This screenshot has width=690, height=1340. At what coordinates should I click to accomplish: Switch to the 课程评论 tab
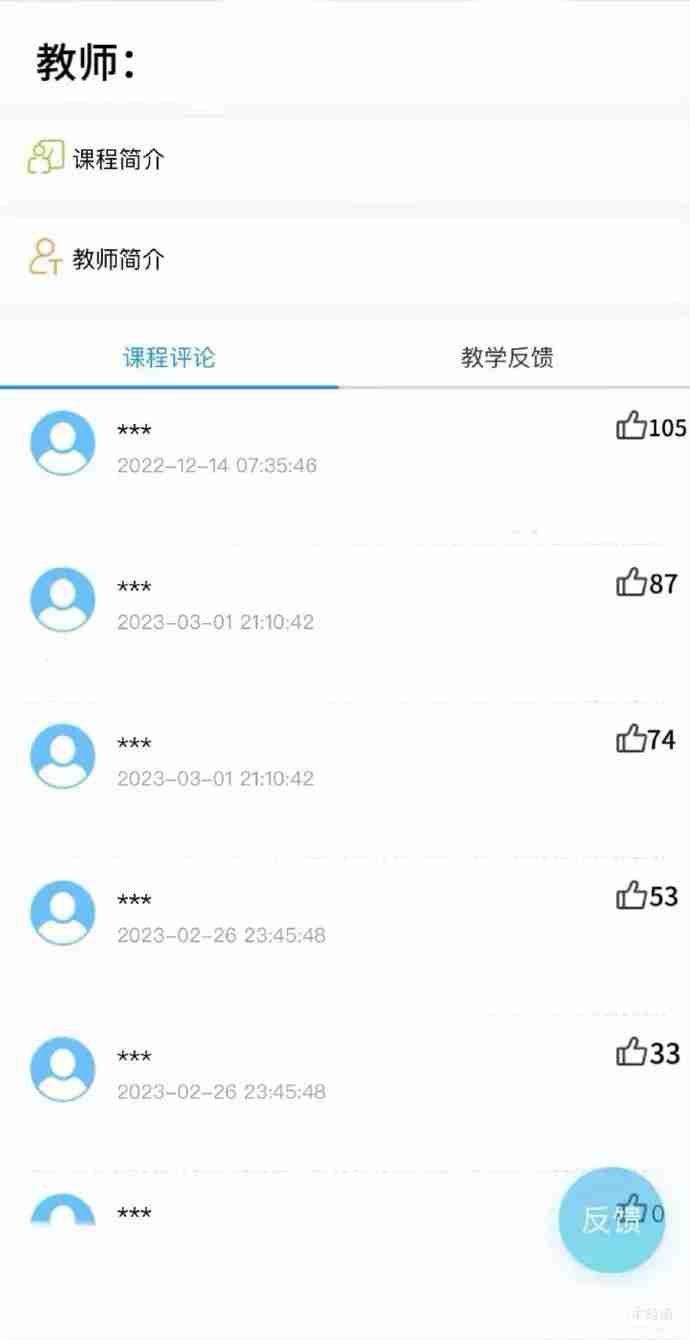click(169, 358)
